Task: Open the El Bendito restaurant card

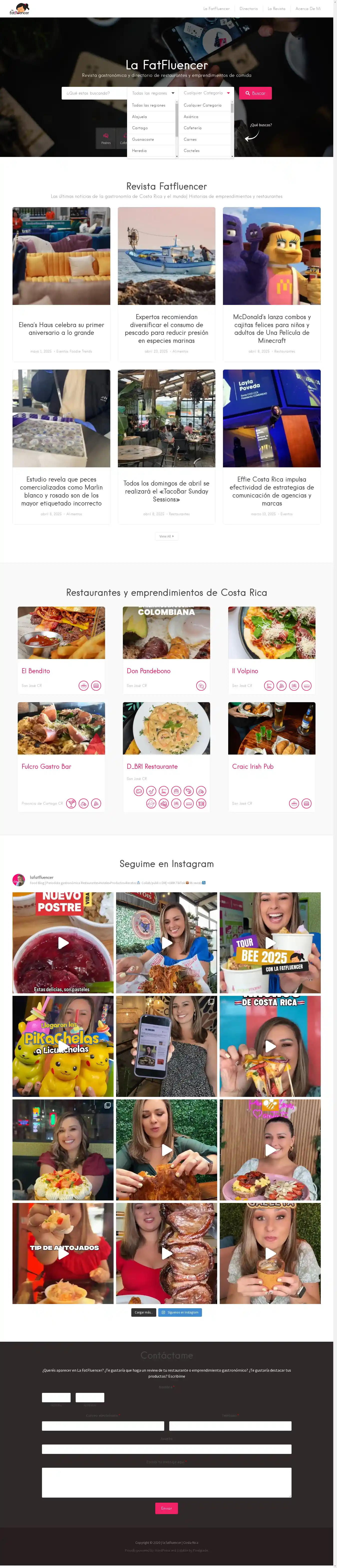Action: (36, 671)
